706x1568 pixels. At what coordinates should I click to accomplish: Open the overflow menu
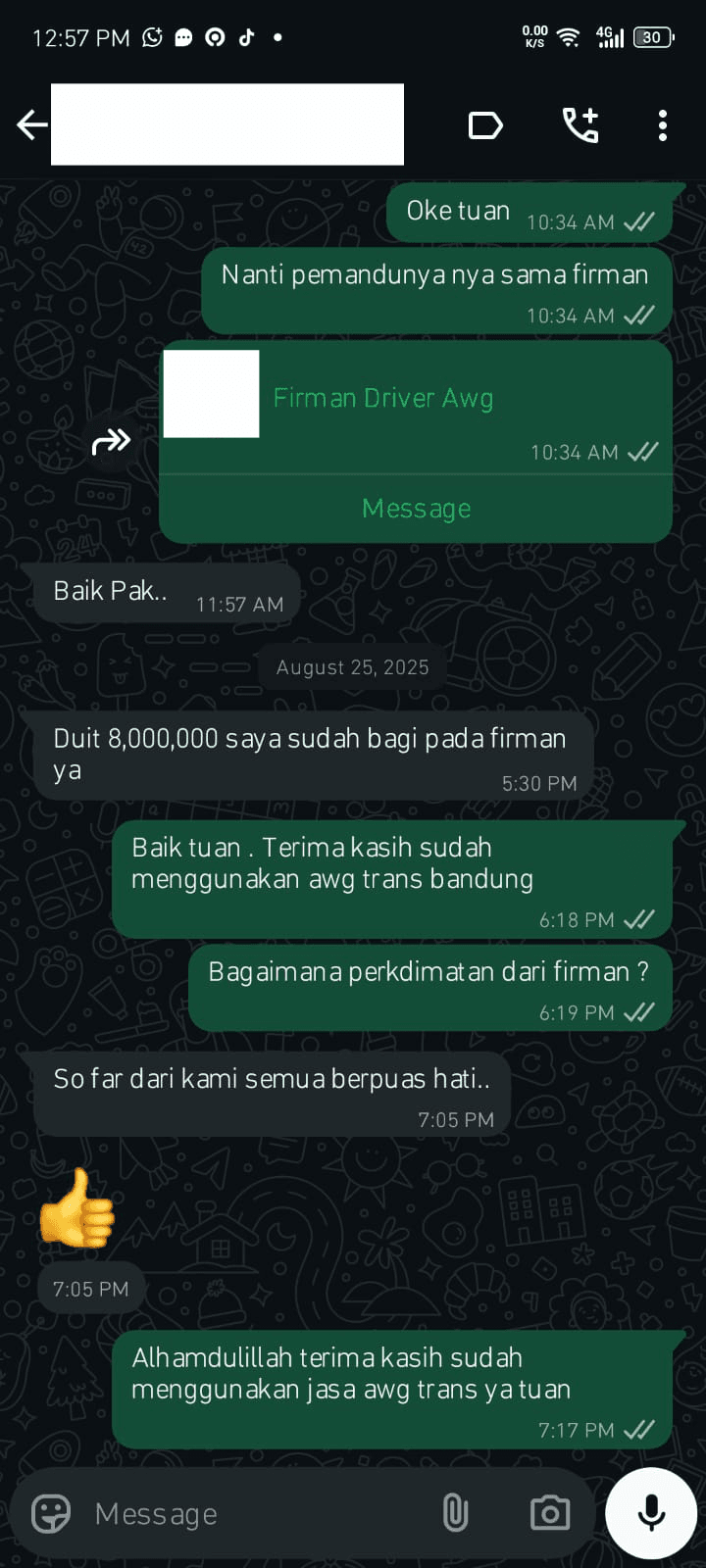[663, 125]
